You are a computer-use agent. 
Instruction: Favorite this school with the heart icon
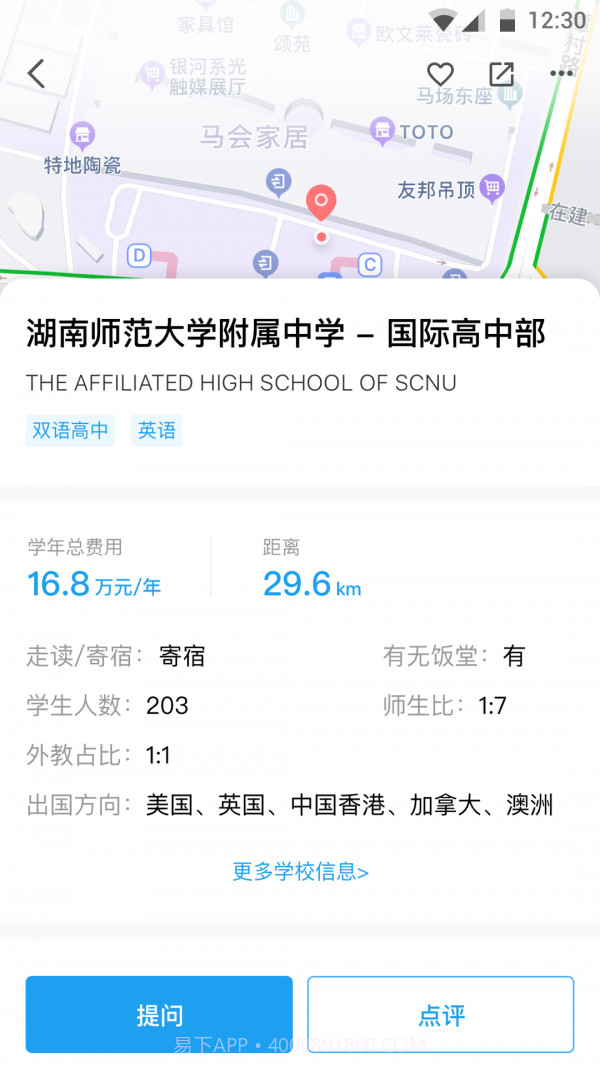pyautogui.click(x=440, y=74)
